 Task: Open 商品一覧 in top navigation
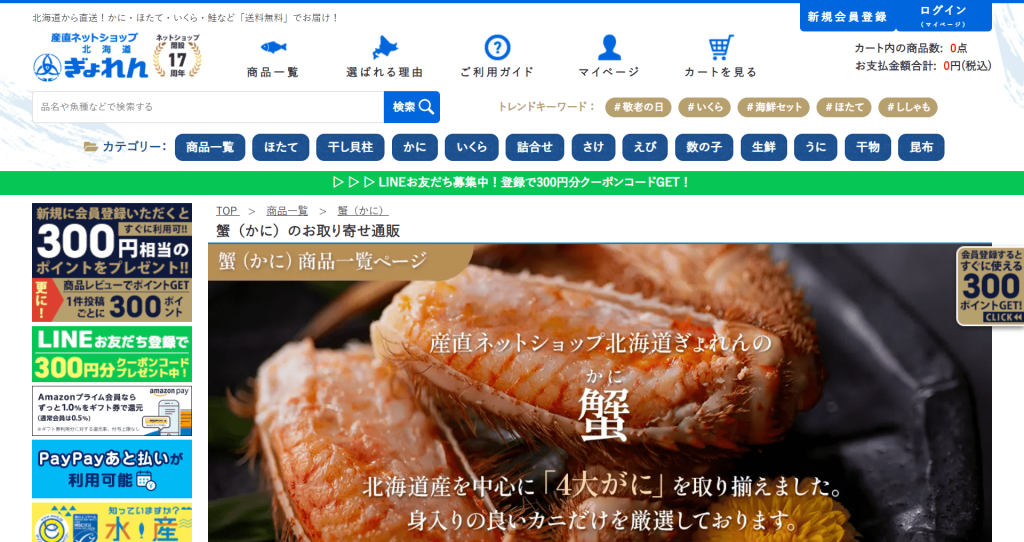(x=273, y=57)
